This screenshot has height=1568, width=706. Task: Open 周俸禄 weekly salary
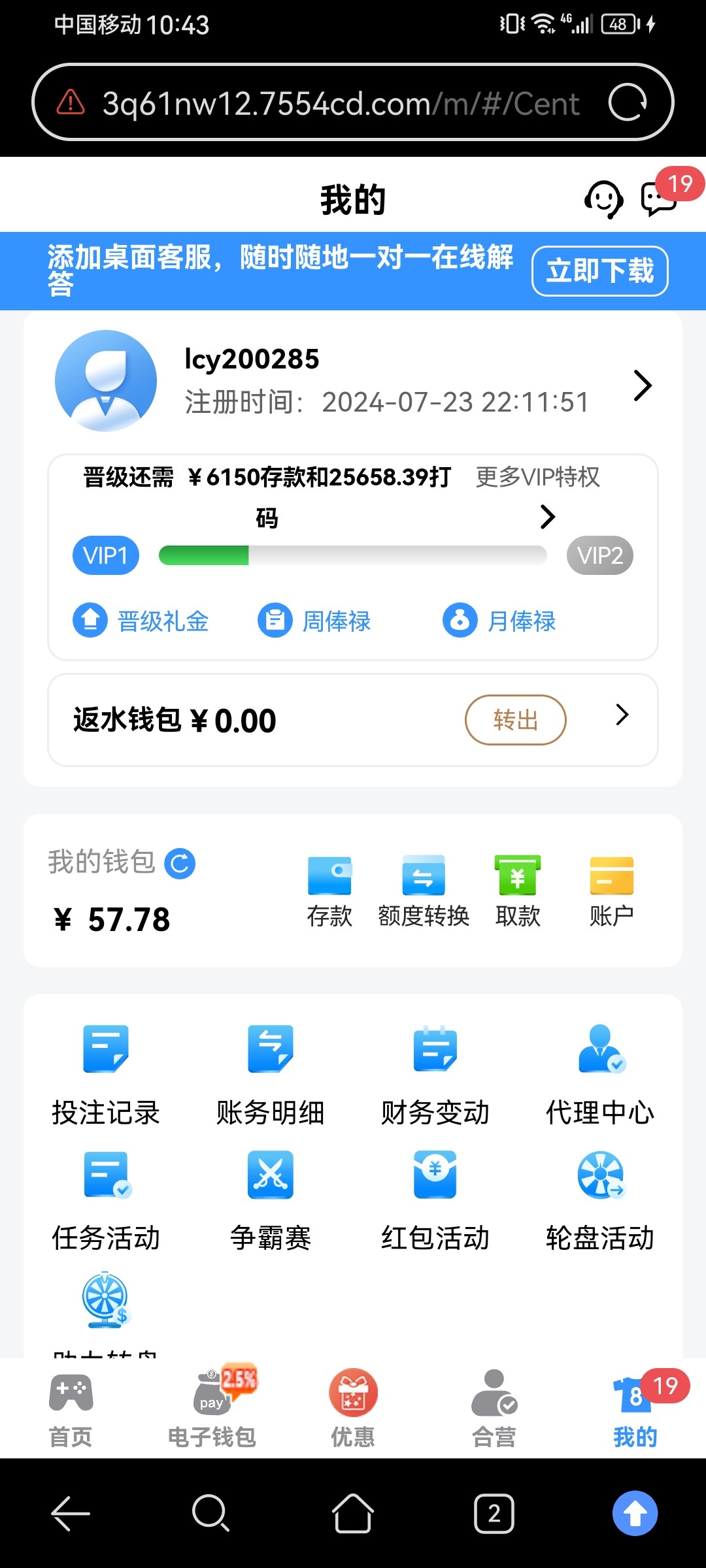click(314, 620)
